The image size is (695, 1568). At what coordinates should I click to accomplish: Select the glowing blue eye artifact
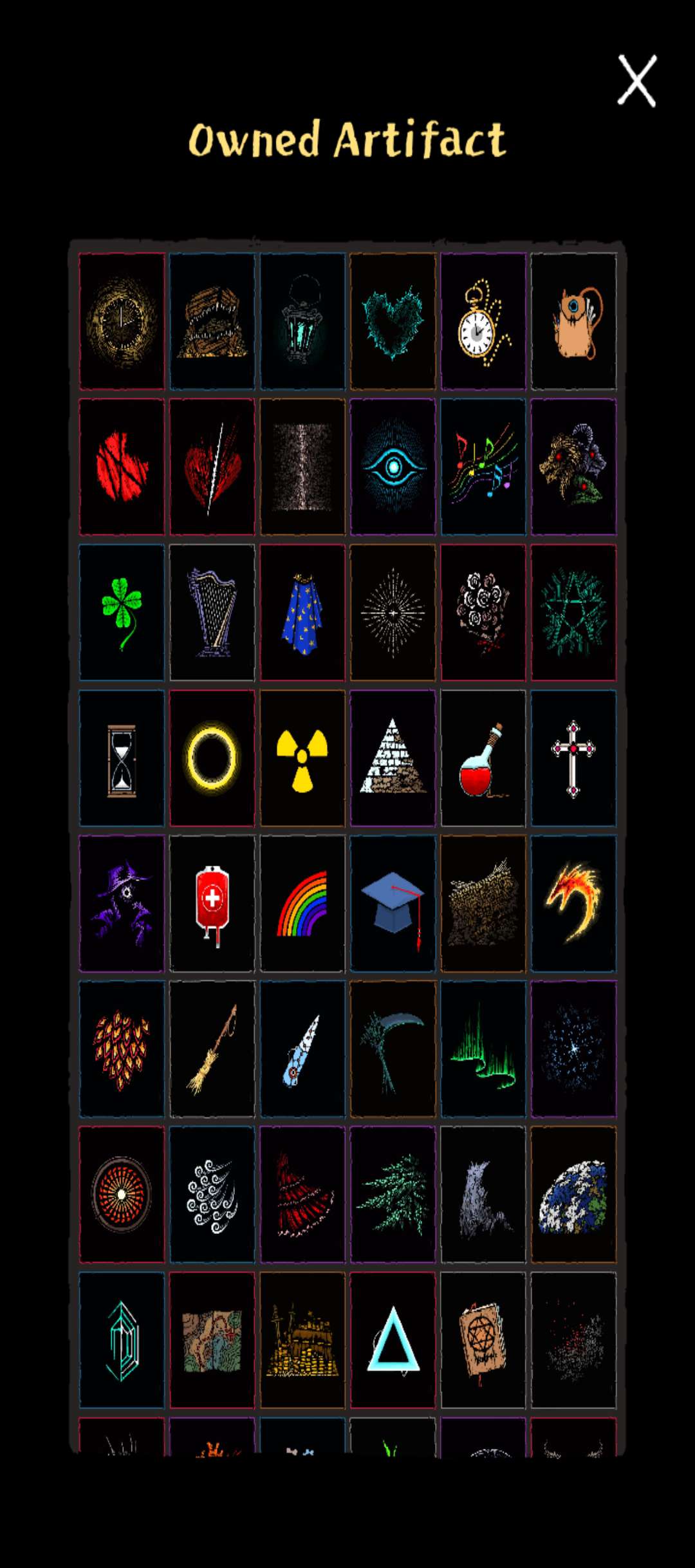coord(393,467)
